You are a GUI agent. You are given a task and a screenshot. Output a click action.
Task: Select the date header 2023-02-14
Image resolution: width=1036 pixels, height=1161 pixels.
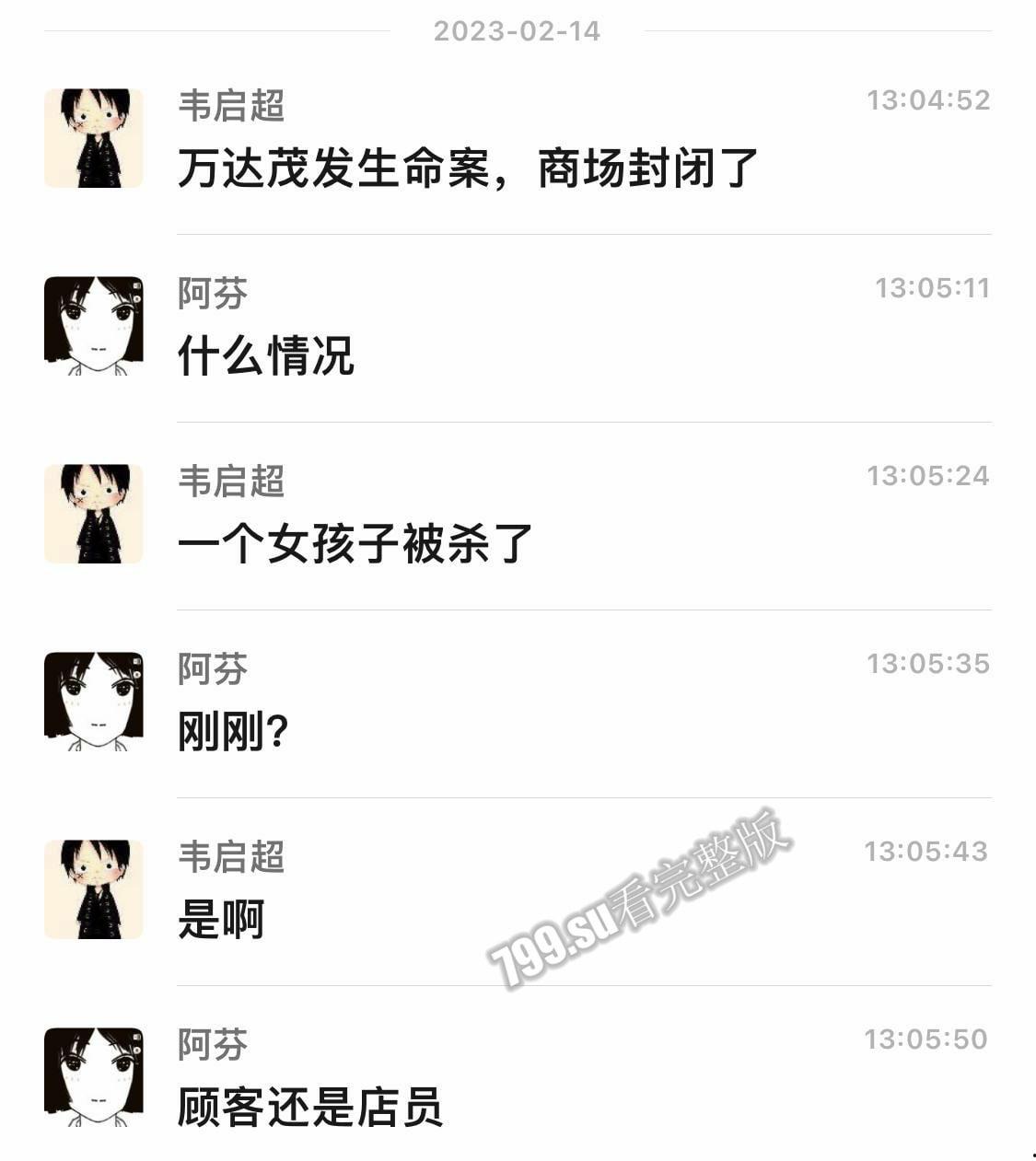[518, 31]
